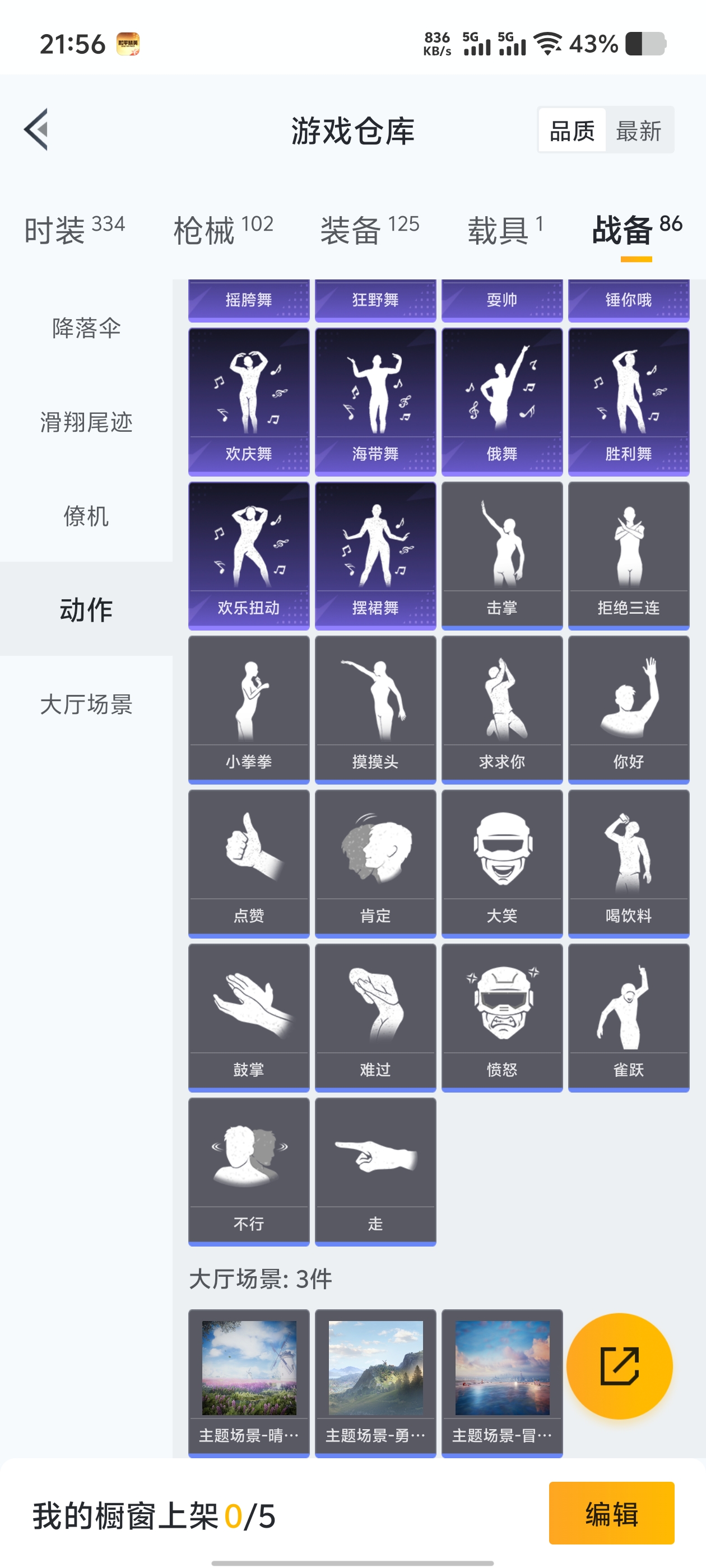Viewport: 706px width, 1568px height.
Task: Switch to the 载具 tab
Action: 504,230
